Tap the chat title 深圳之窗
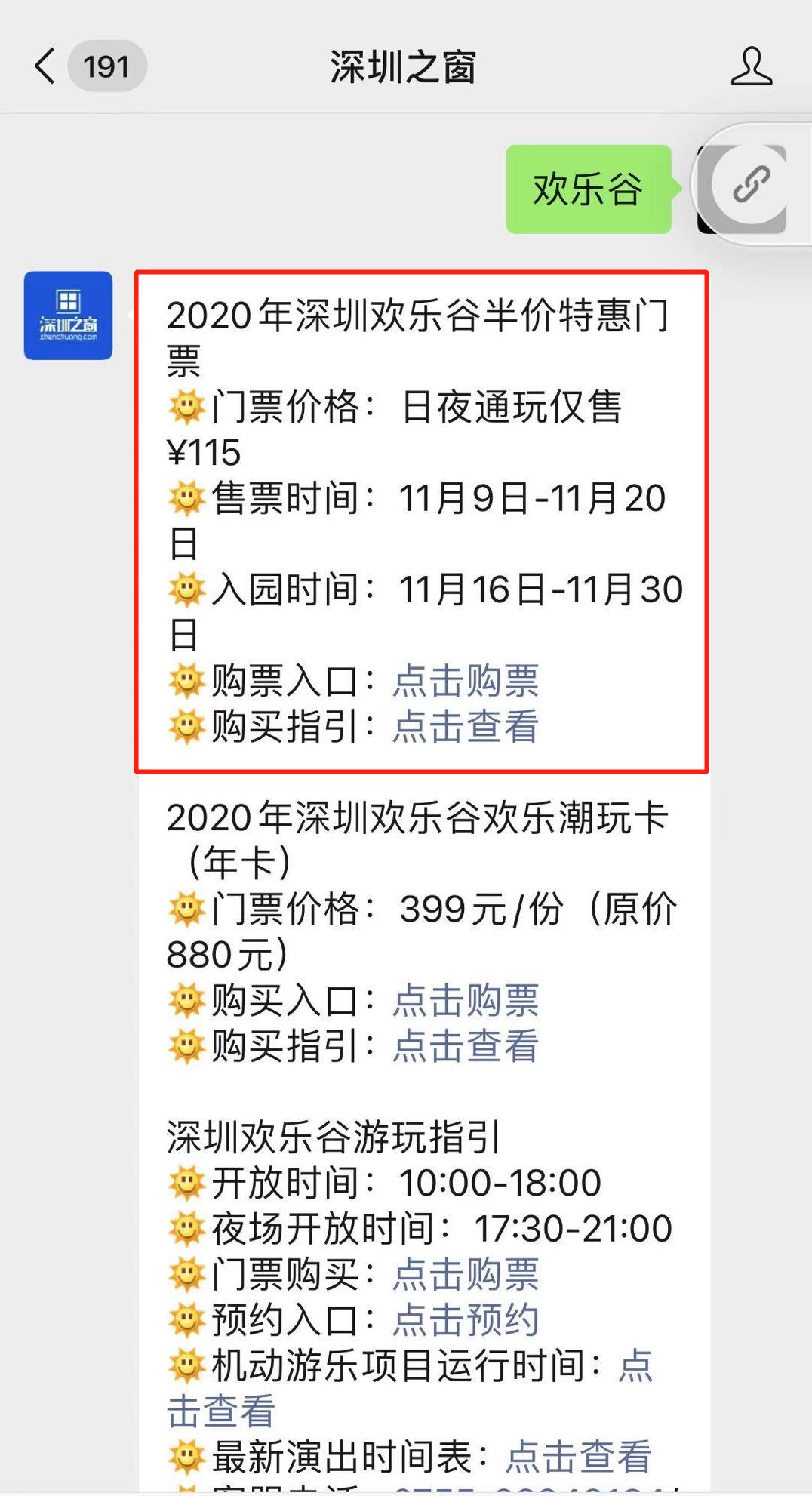Viewport: 812px width, 1496px height. pyautogui.click(x=404, y=65)
